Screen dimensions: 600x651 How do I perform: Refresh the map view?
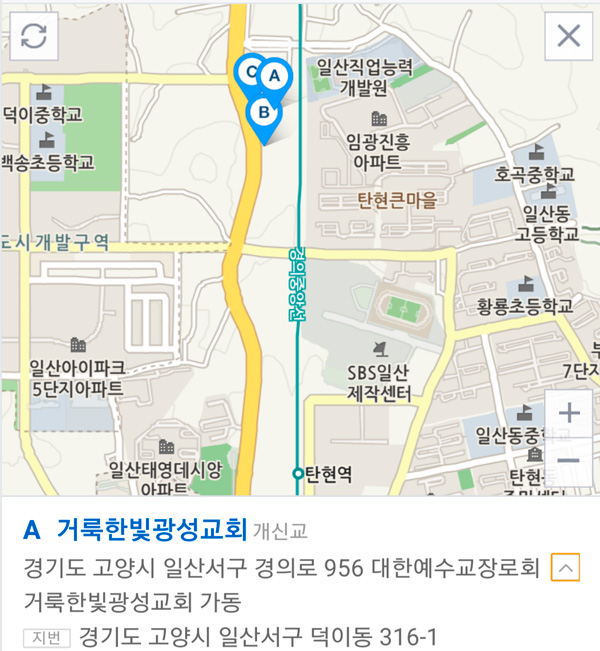[x=33, y=36]
